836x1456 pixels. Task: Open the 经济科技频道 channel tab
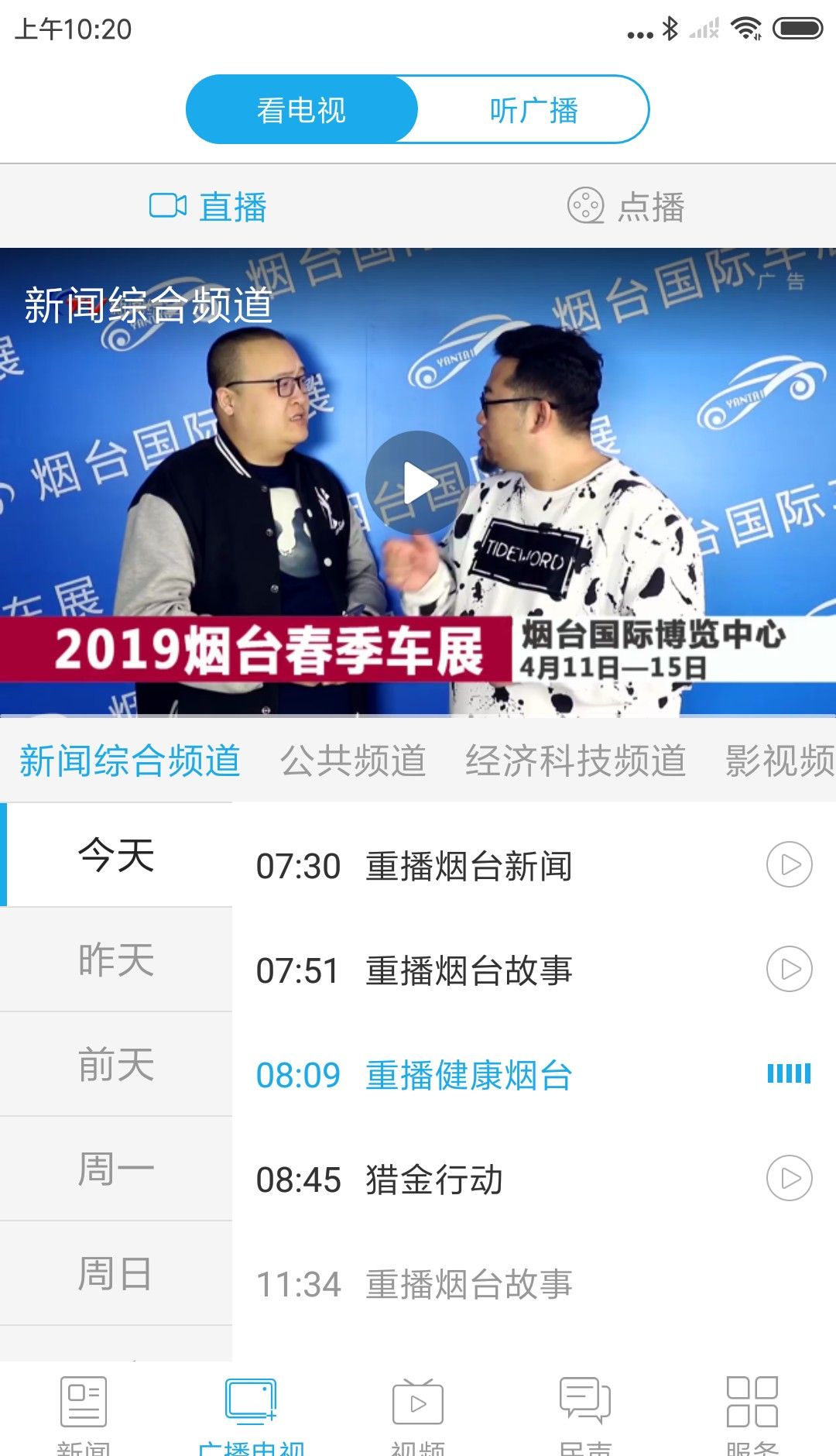tap(574, 761)
